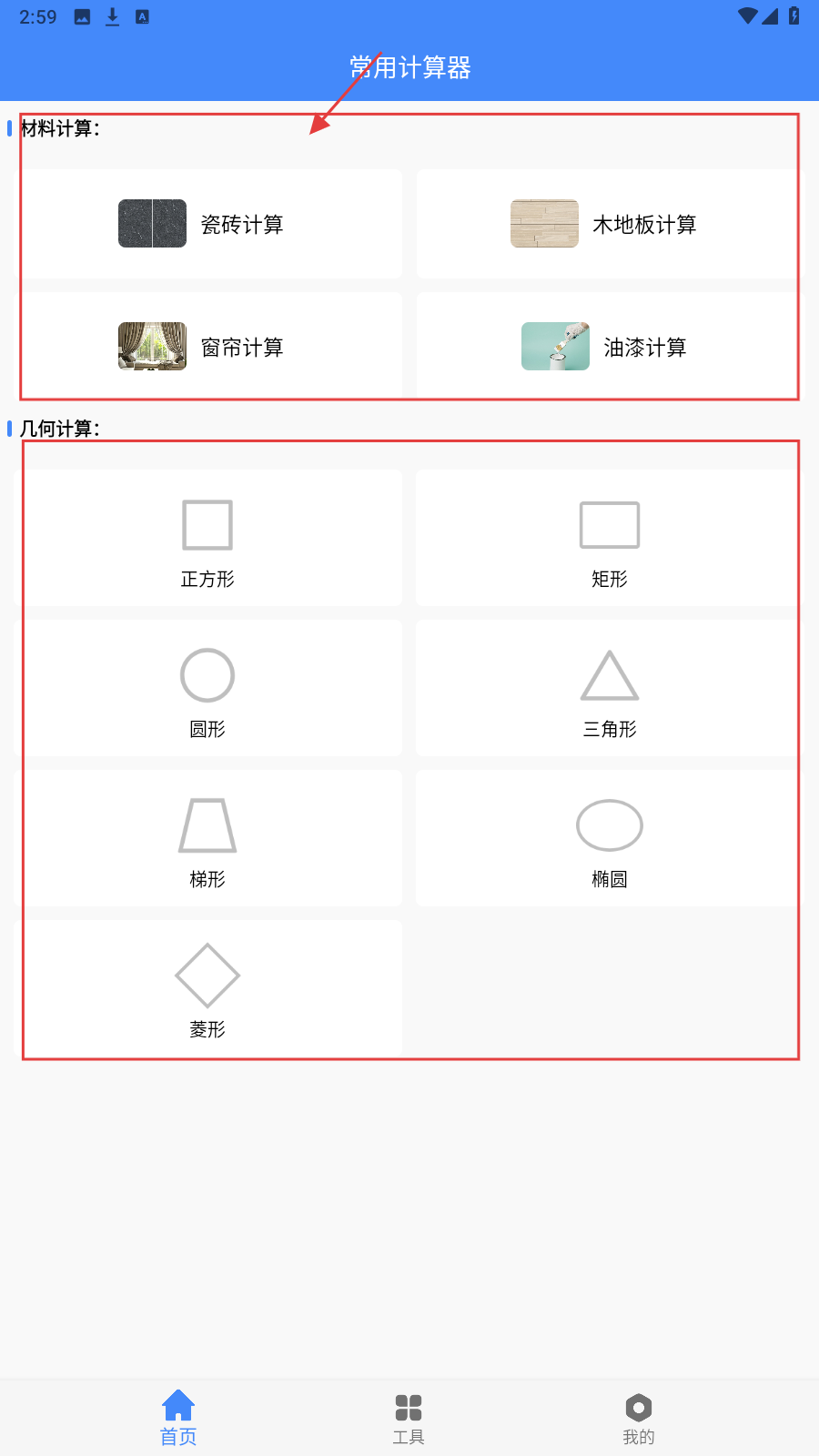This screenshot has width=819, height=1456.
Task: Open the 瓷砖计算 tile calculator
Action: click(211, 224)
